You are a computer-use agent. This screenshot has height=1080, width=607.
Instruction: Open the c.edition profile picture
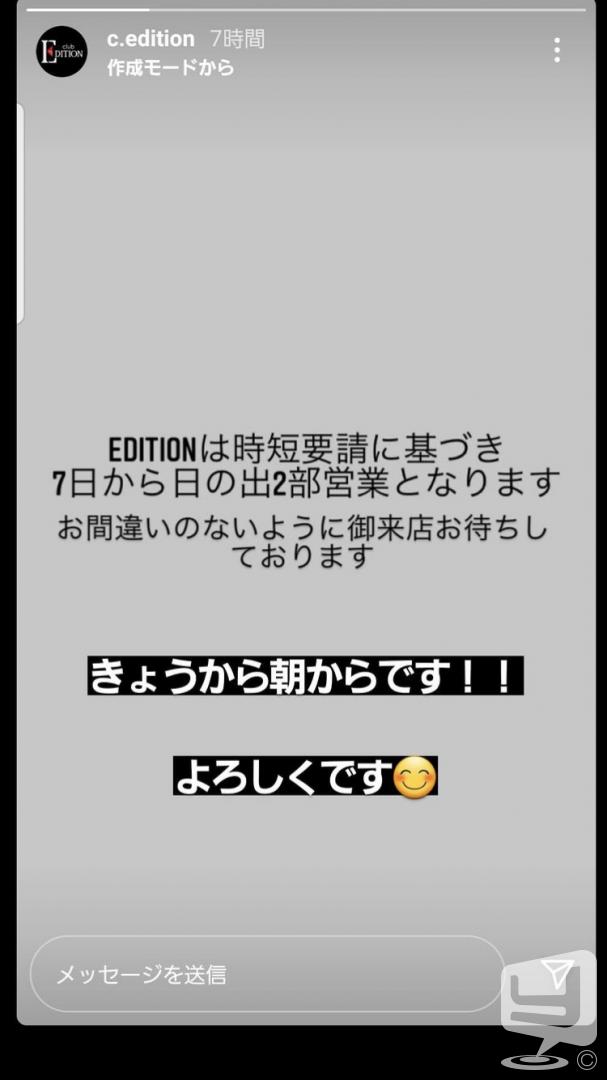[62, 52]
